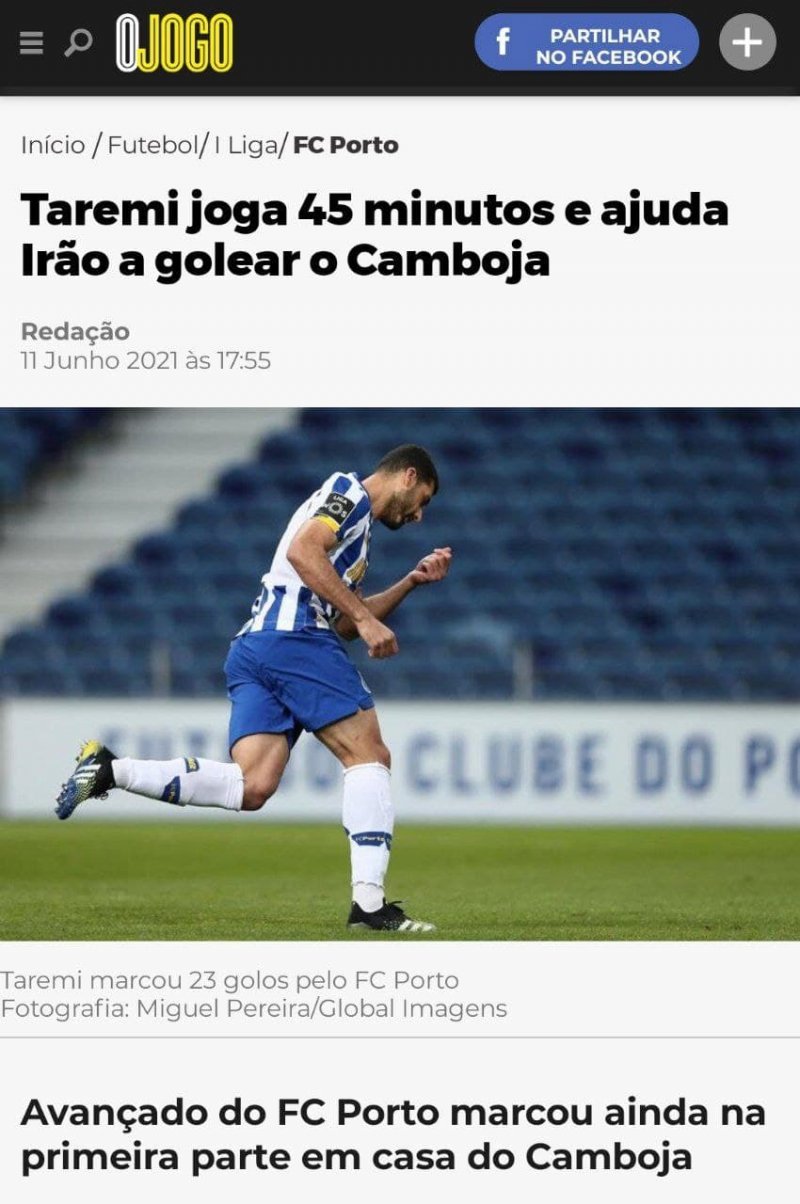Open the hamburger menu
800x1204 pixels.
(31, 44)
